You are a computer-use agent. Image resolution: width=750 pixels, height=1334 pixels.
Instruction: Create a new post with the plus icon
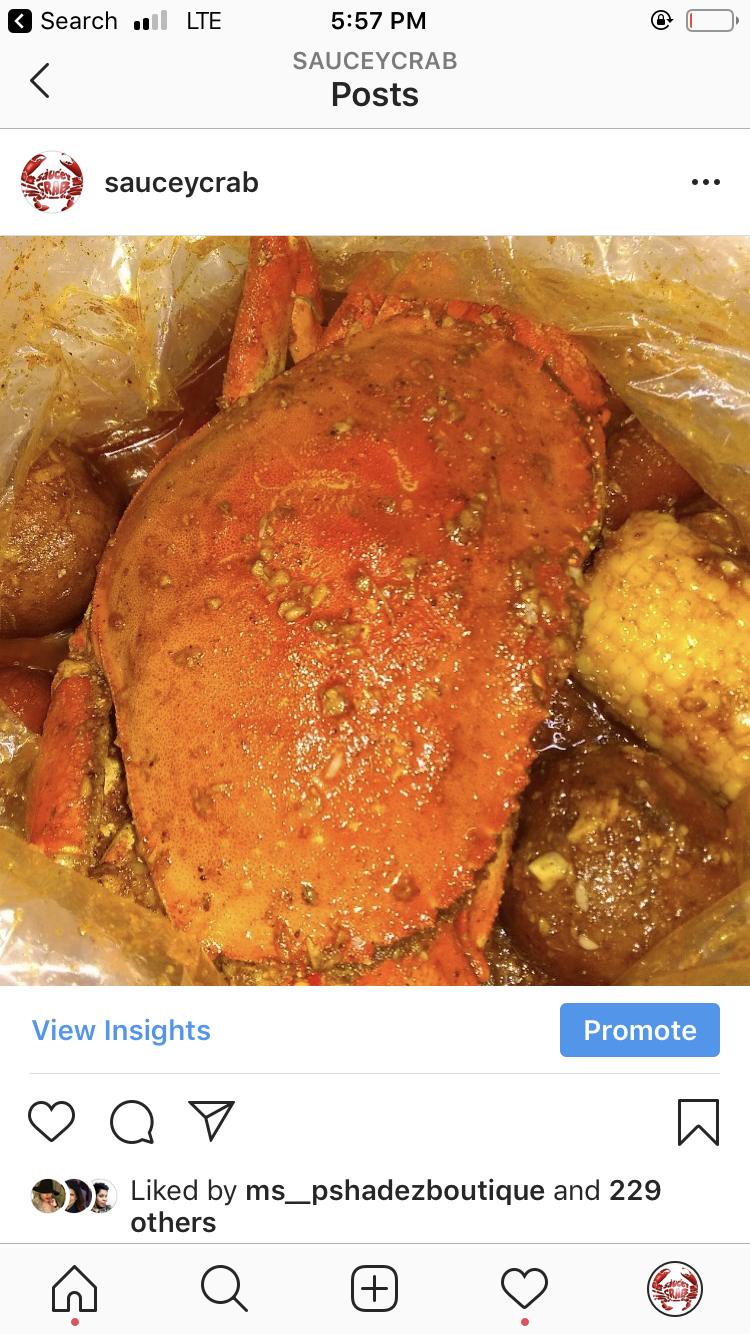point(374,1290)
